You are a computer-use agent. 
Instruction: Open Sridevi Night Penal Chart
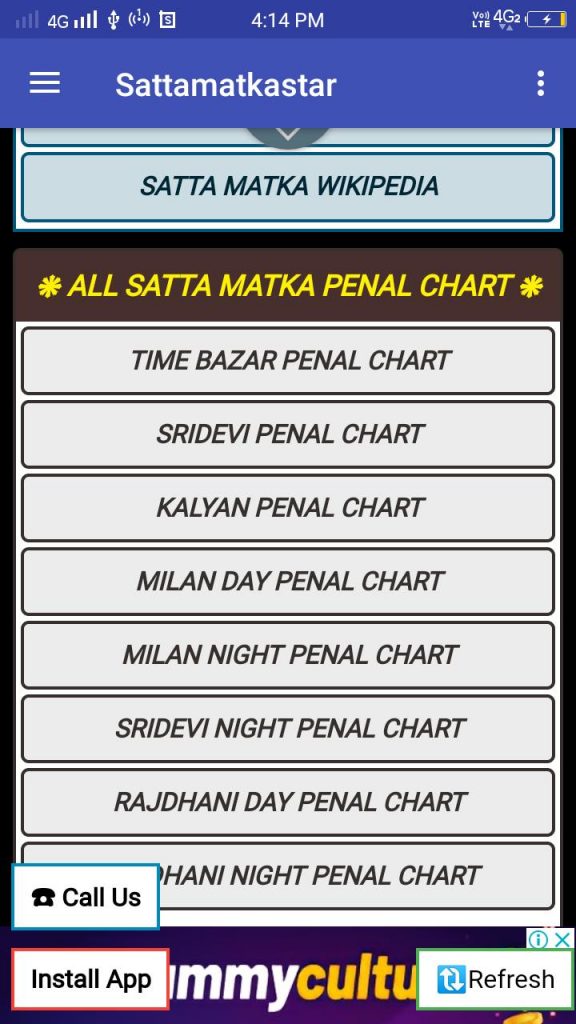(288, 728)
